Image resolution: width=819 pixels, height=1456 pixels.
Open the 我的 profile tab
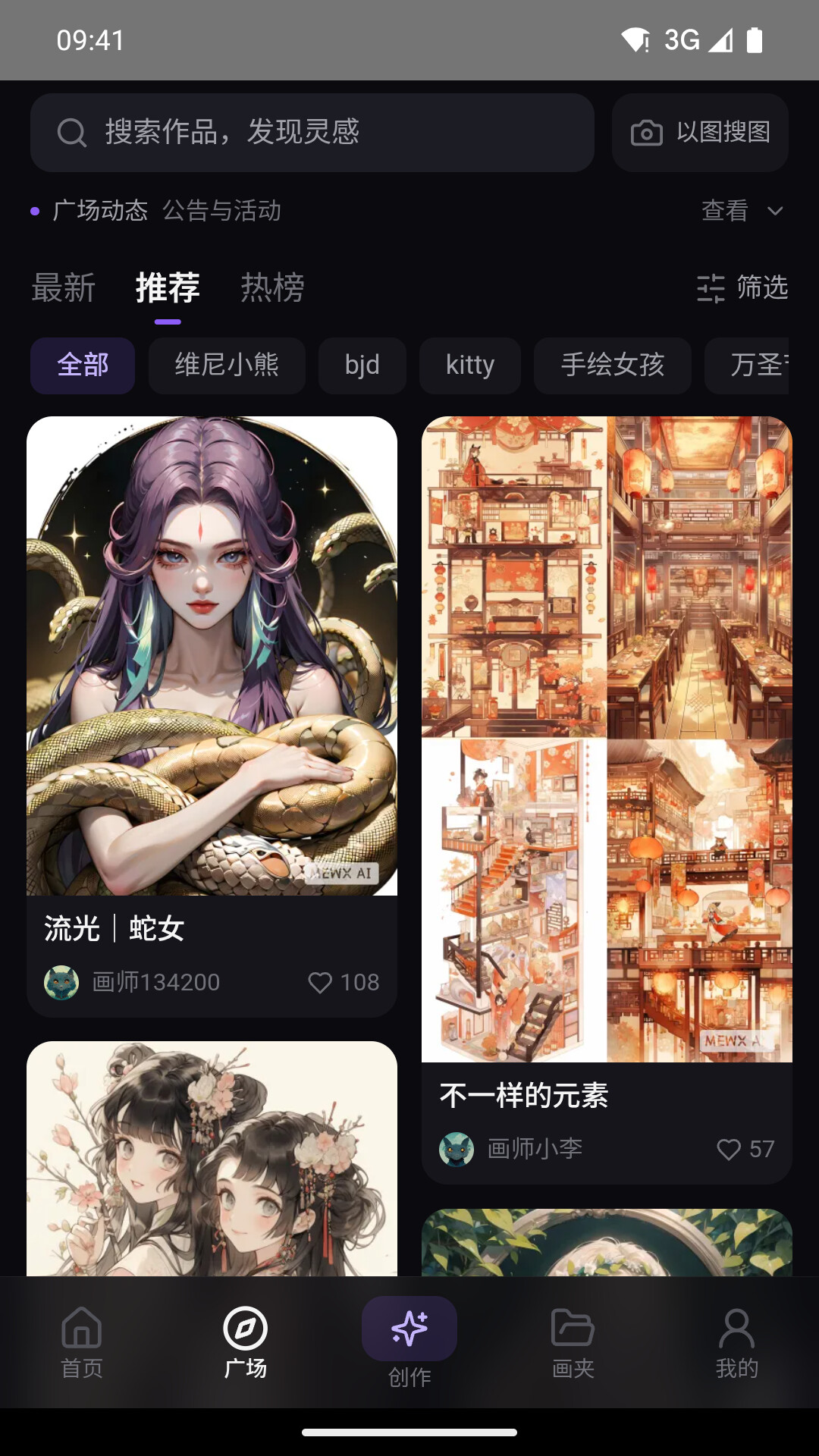(x=737, y=1343)
